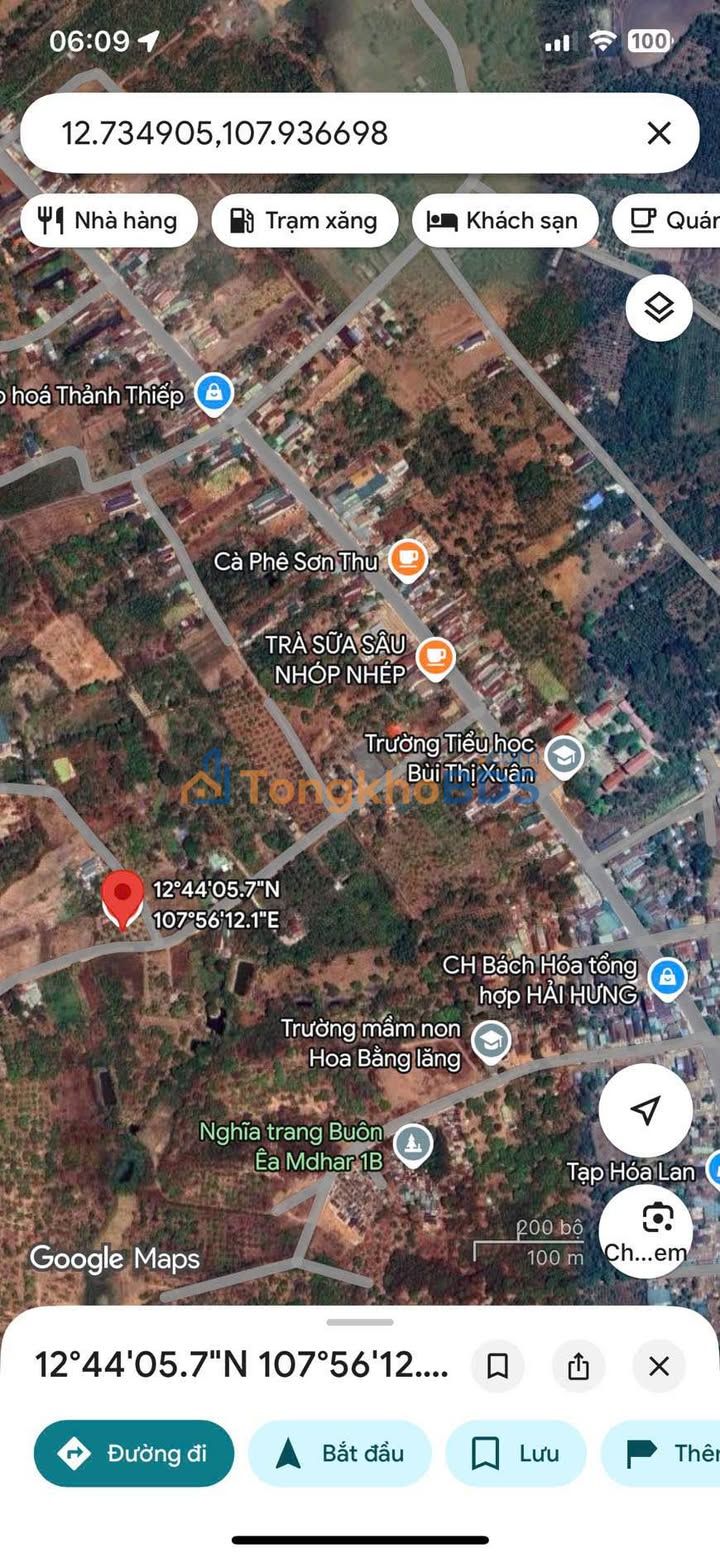The image size is (720, 1558).
Task: Center map on my current location
Action: tap(645, 1109)
